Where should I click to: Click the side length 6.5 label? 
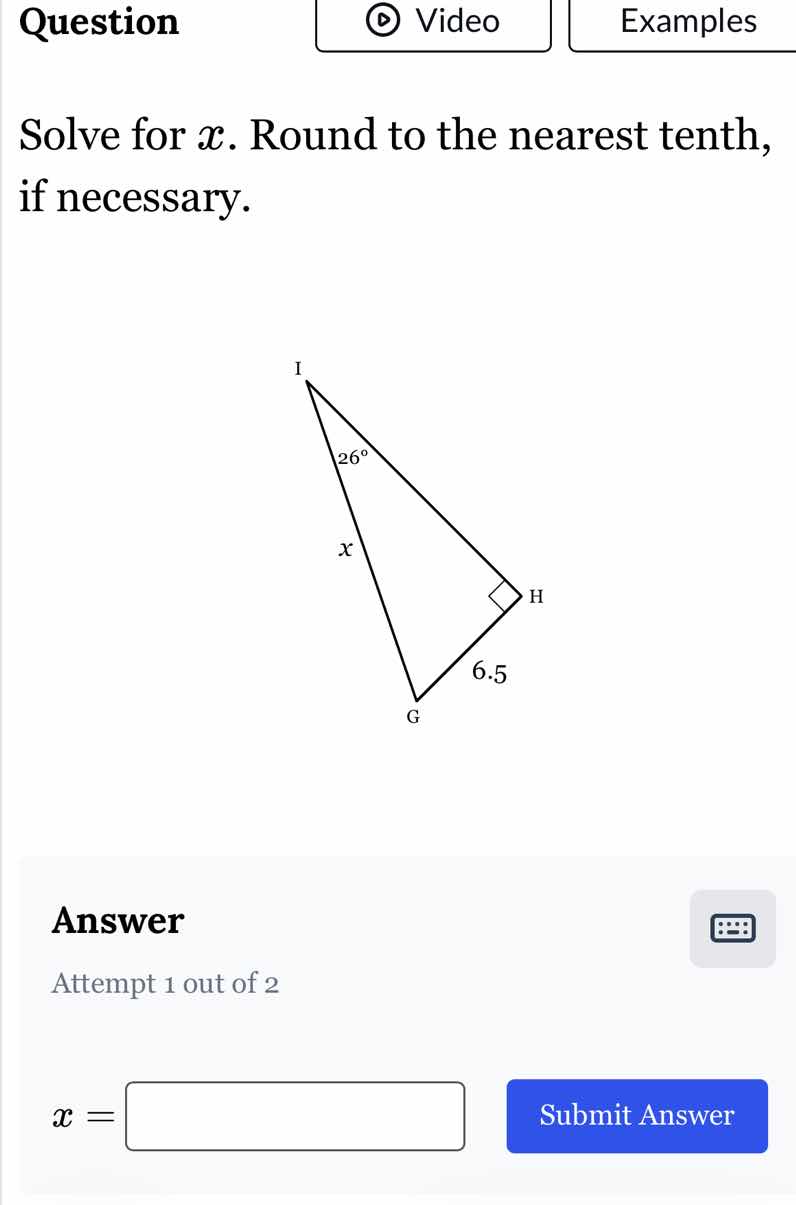(x=490, y=673)
